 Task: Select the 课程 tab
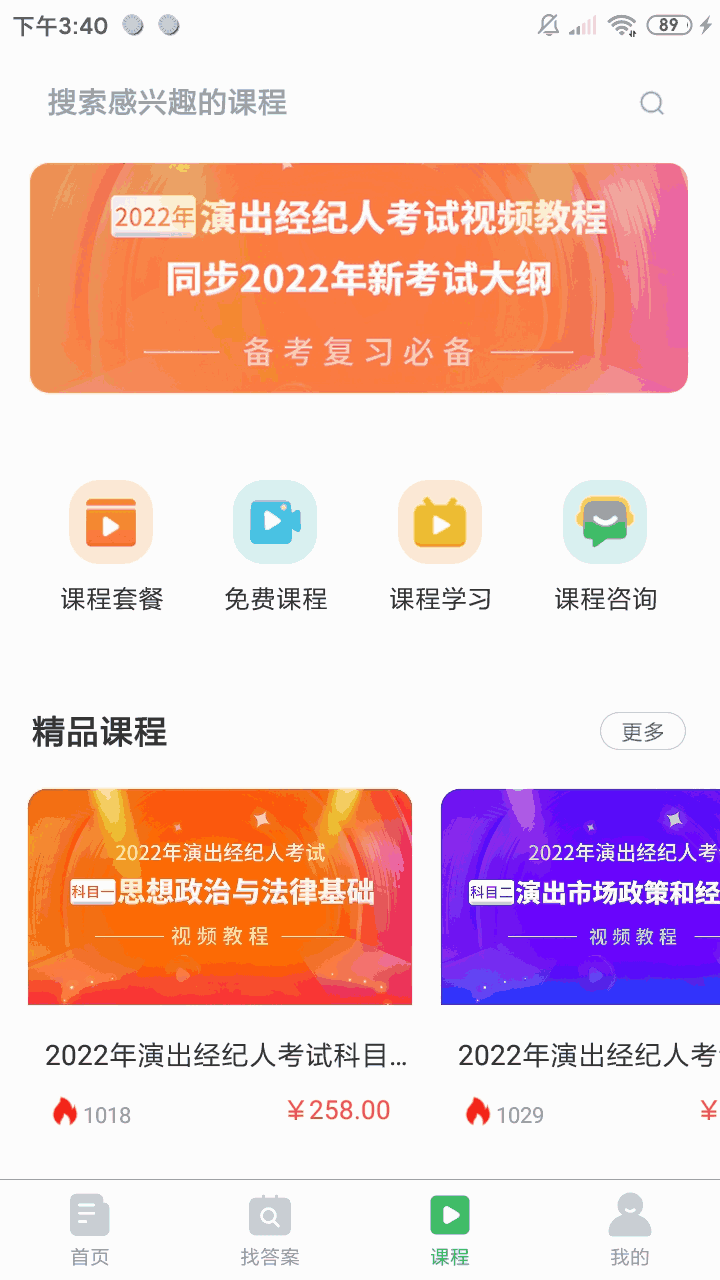(450, 1230)
